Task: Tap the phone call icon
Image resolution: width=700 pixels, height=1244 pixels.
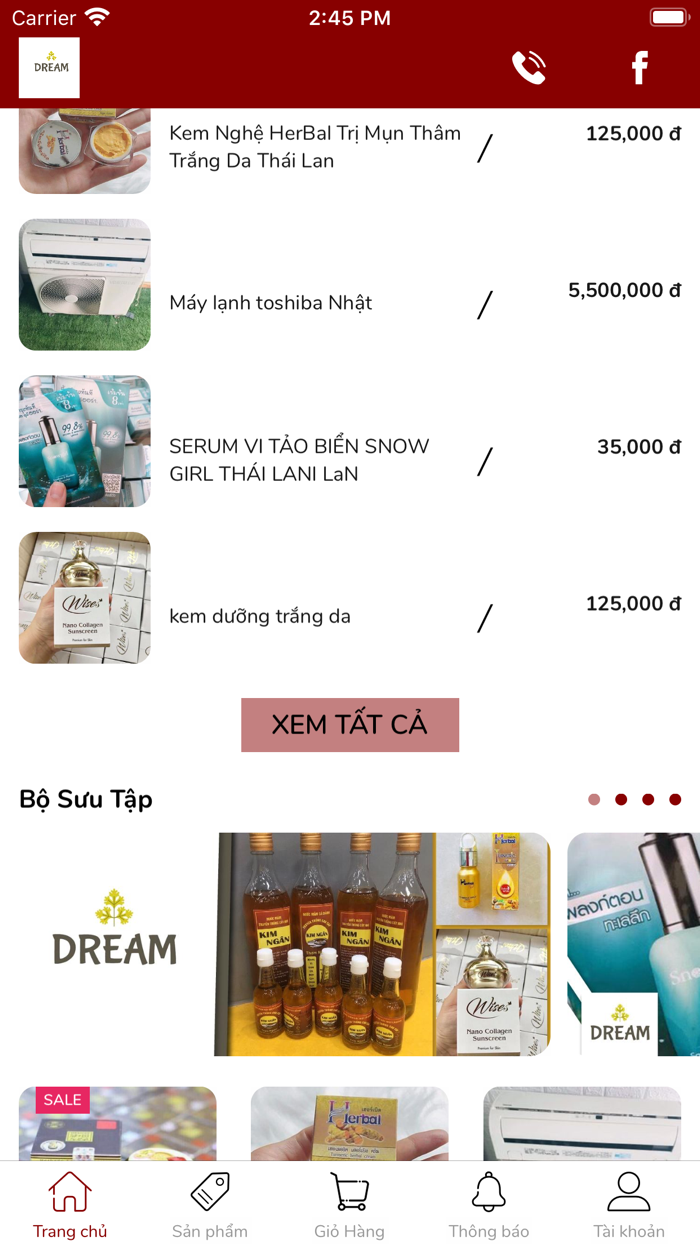Action: 529,68
